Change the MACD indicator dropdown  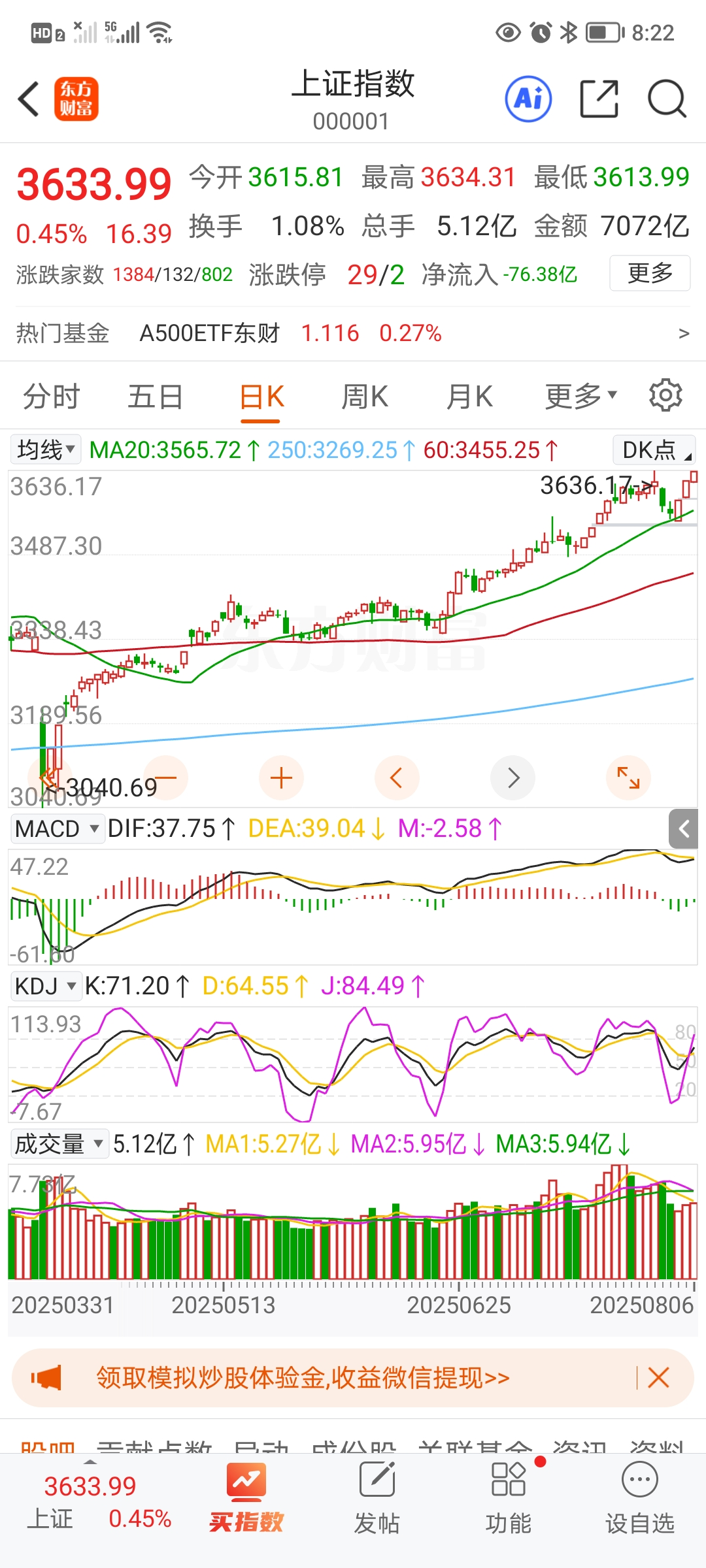click(x=57, y=828)
